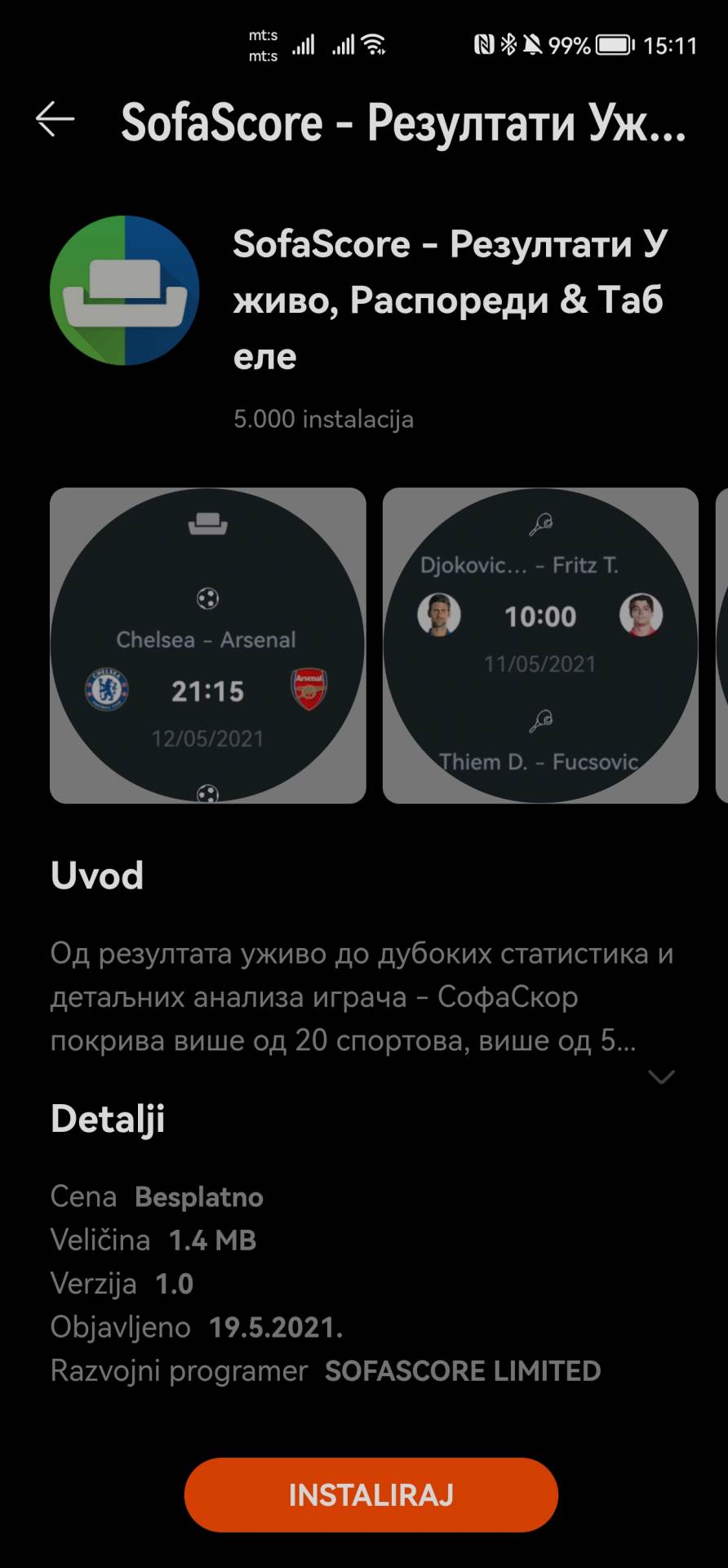Screen dimensions: 728x1568
Task: Click the battery indicator in status bar
Action: tap(615, 45)
